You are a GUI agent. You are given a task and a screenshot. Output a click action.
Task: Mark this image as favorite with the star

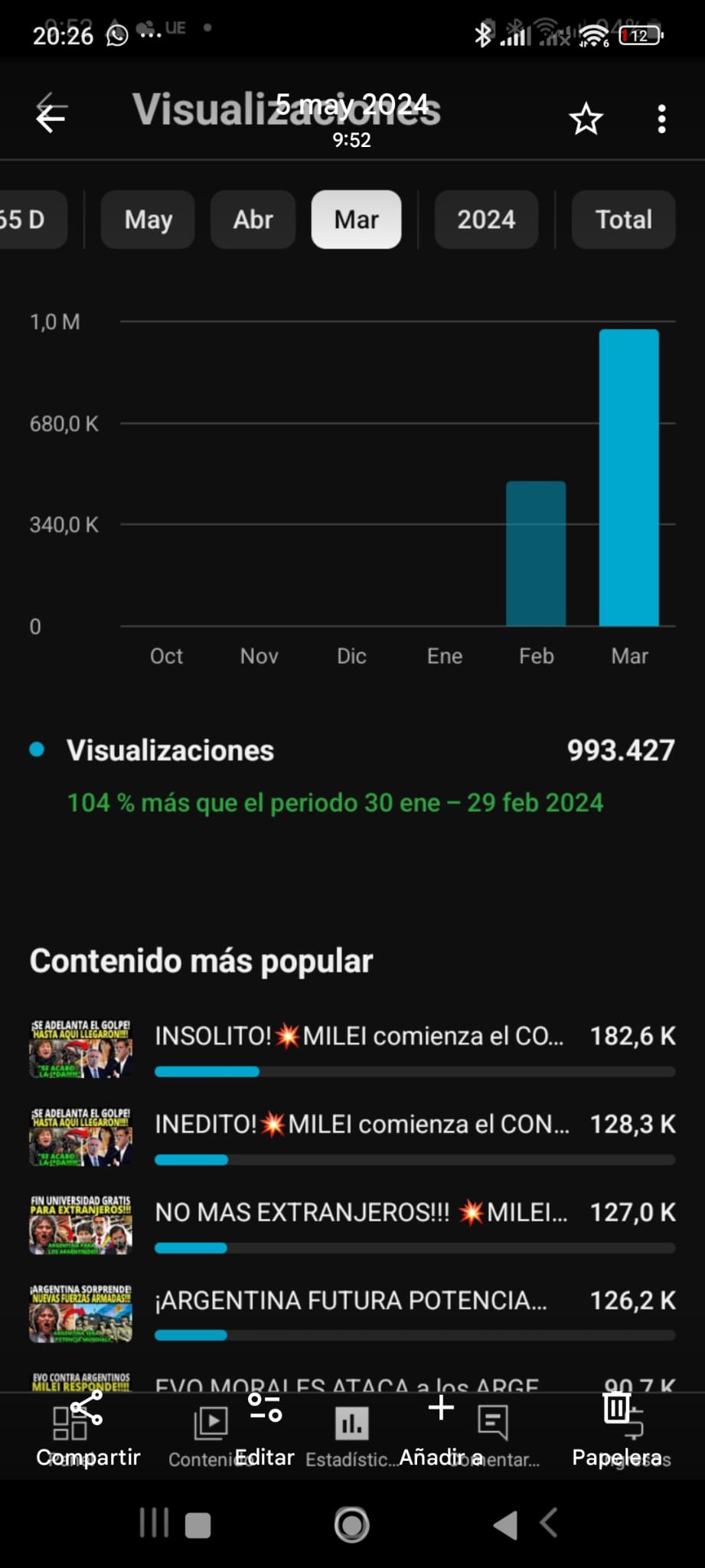coord(586,119)
